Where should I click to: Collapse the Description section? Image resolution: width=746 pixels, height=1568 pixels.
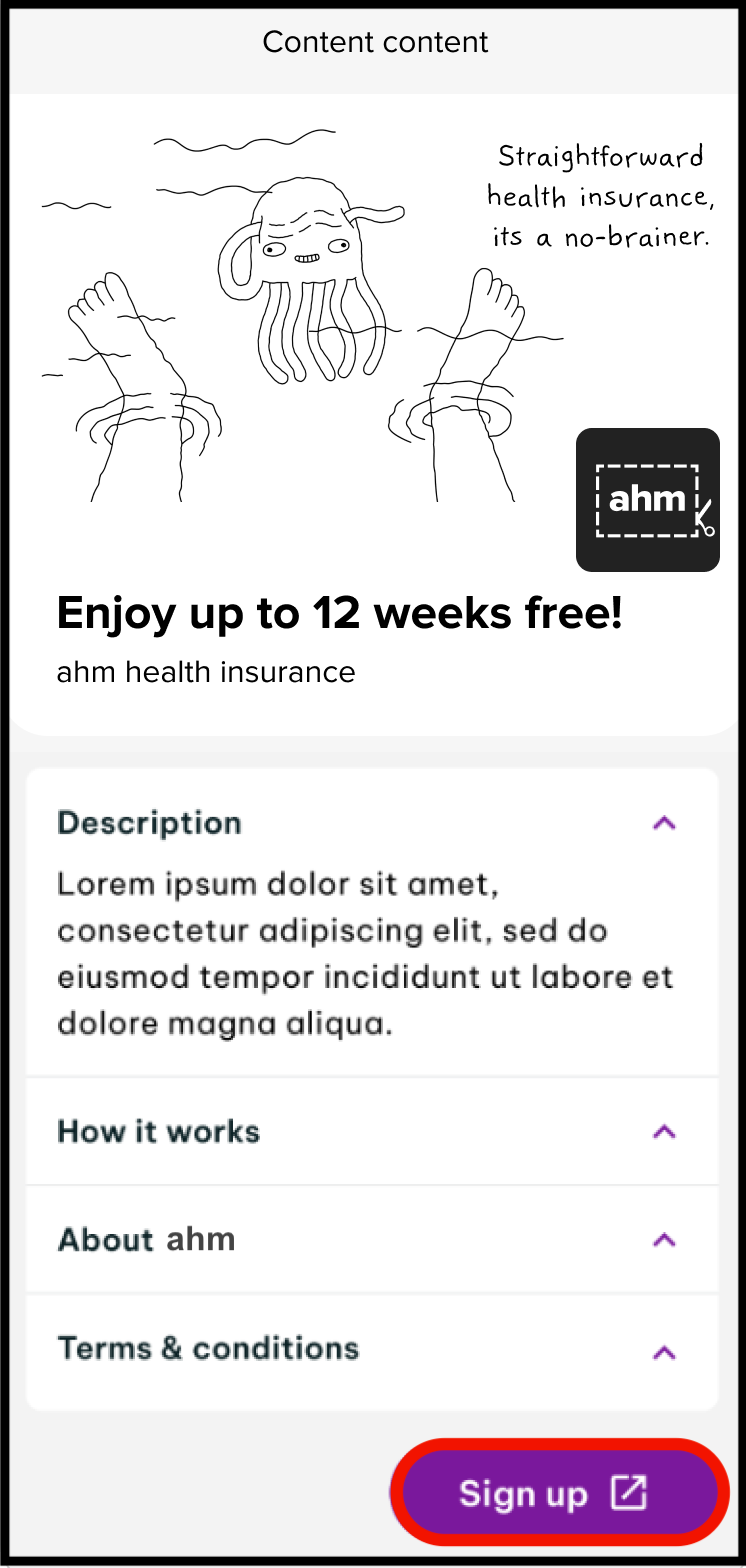[372, 823]
